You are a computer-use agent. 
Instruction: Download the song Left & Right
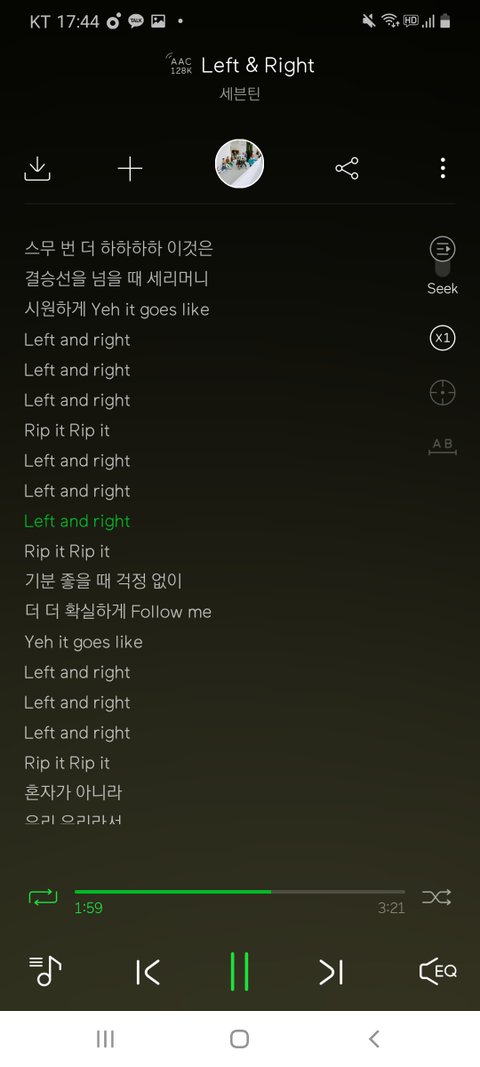[37, 169]
